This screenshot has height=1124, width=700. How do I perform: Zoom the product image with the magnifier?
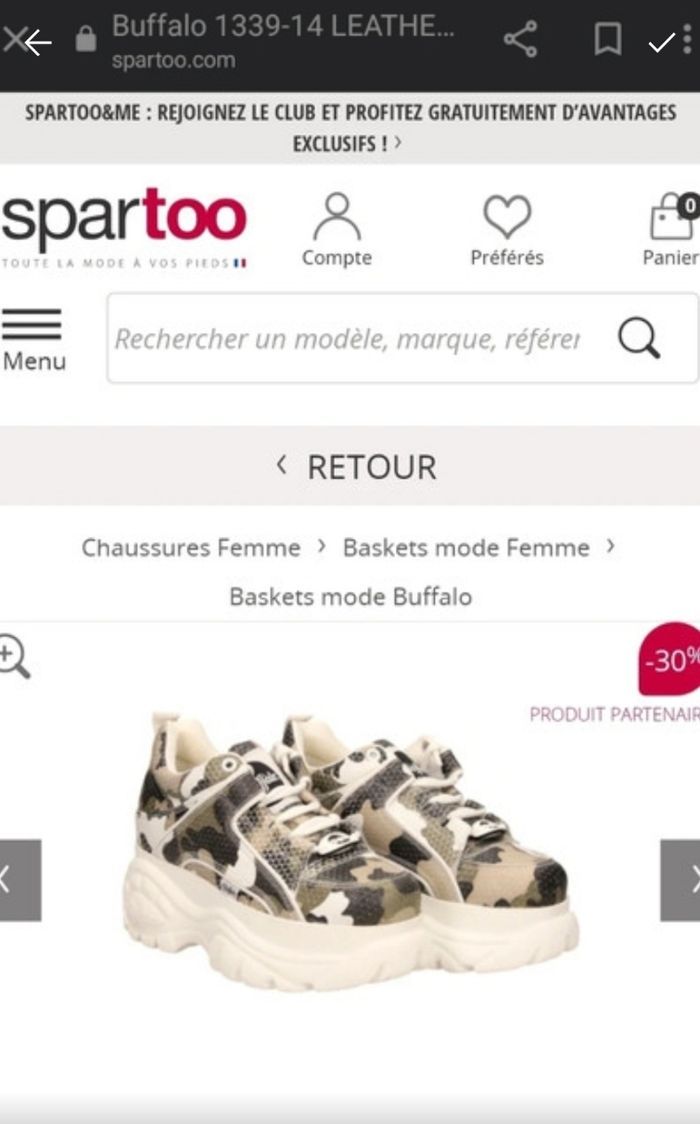point(14,657)
